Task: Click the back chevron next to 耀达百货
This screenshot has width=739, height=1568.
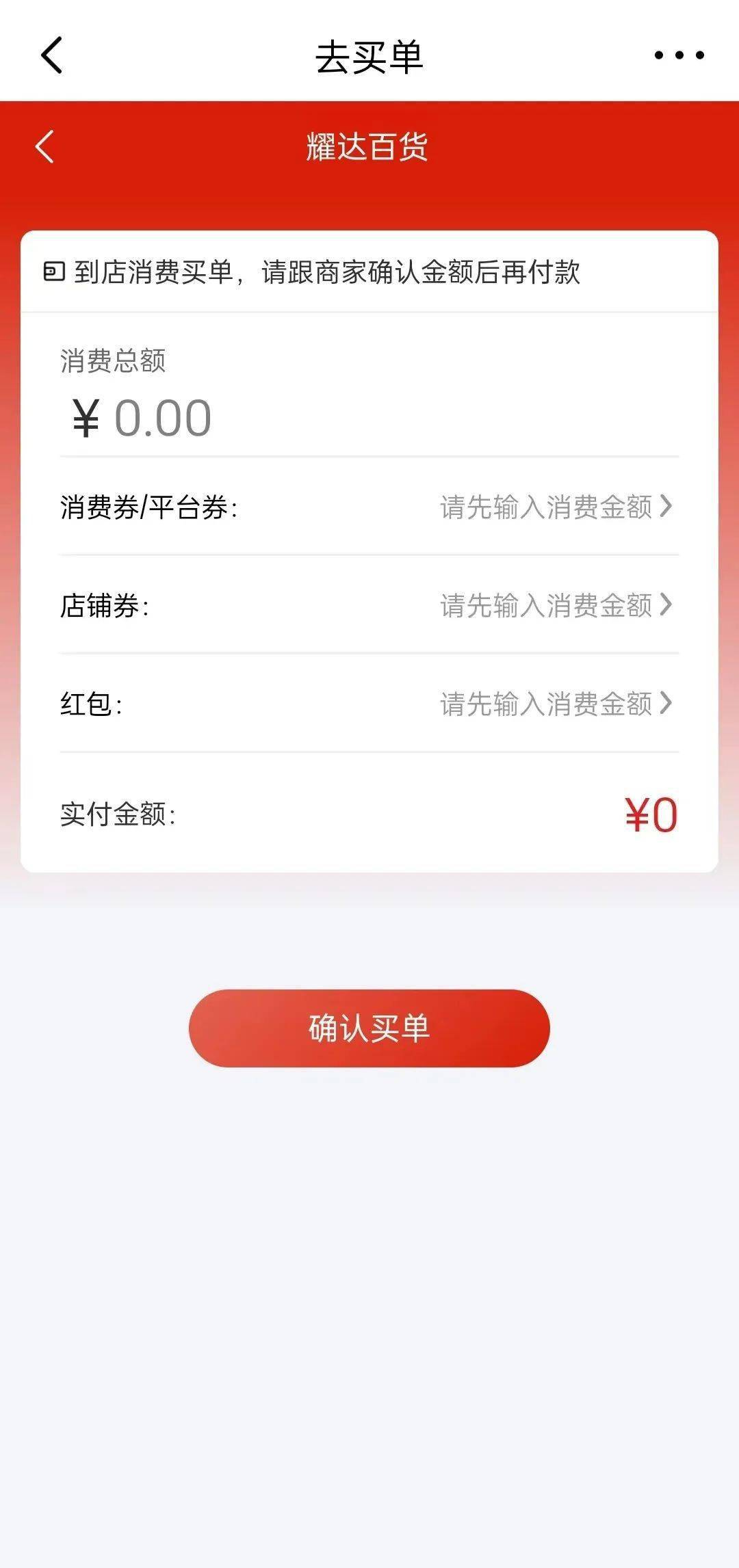Action: 45,147
